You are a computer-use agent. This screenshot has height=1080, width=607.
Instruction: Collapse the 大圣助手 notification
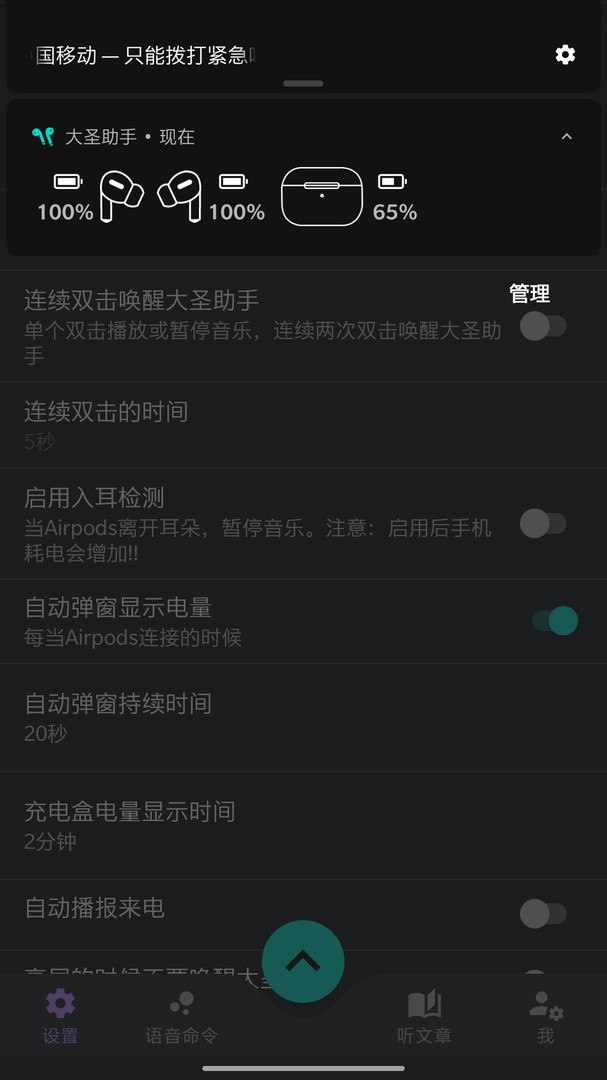point(567,137)
